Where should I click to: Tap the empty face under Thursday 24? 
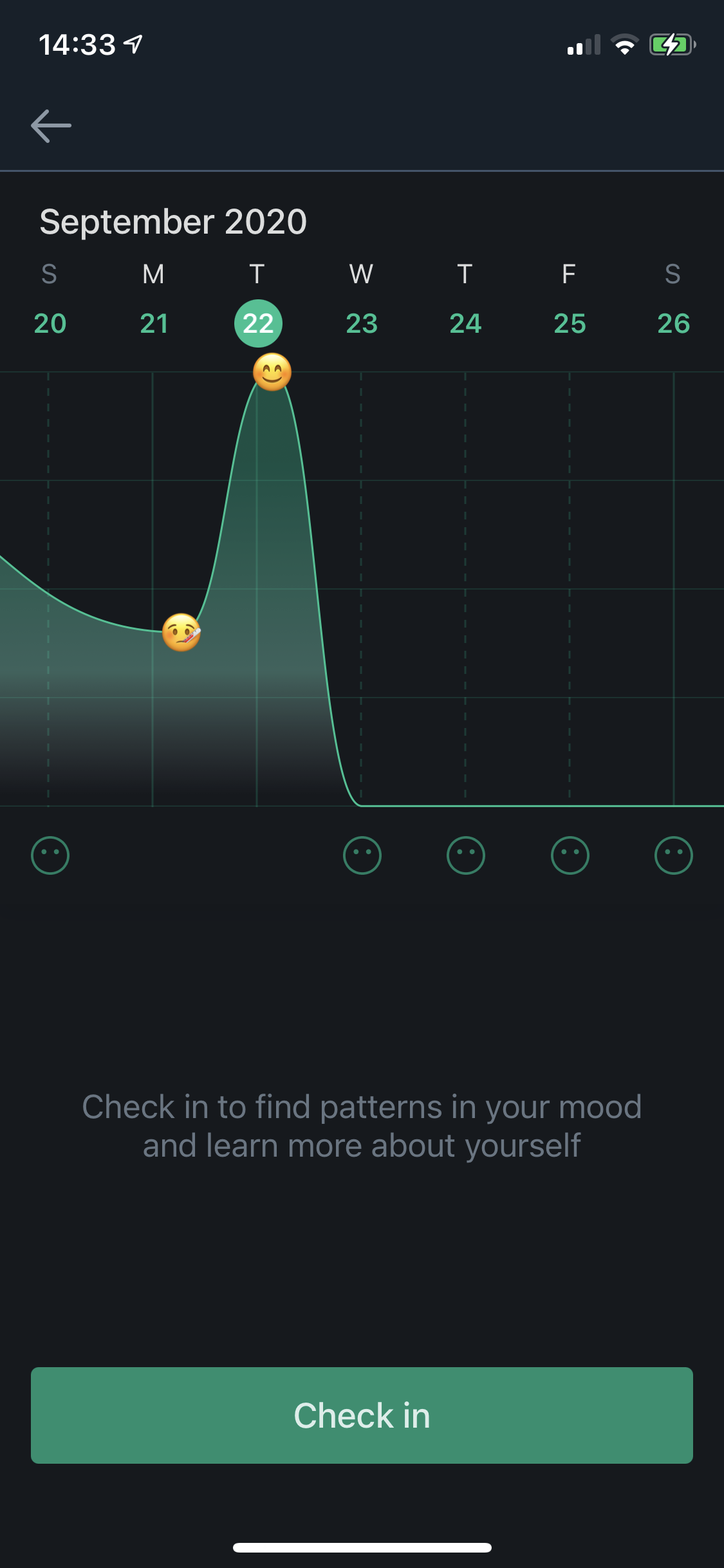[466, 855]
